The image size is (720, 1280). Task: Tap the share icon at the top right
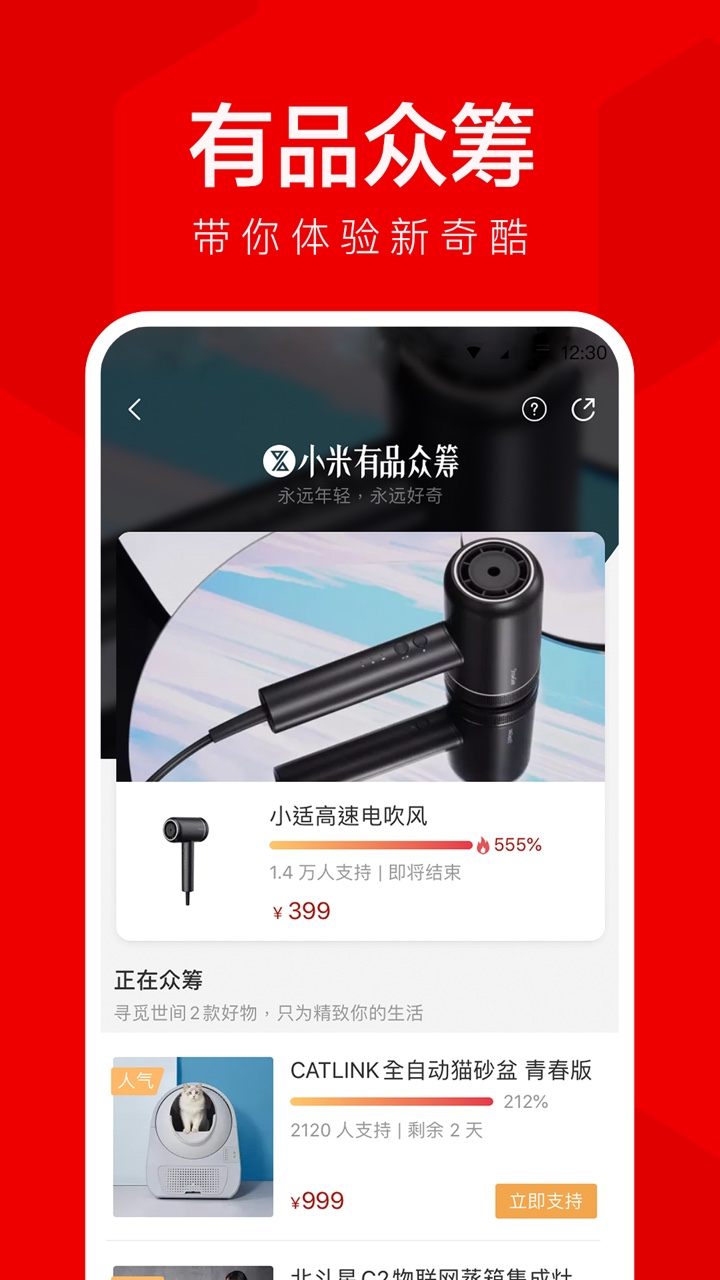584,409
